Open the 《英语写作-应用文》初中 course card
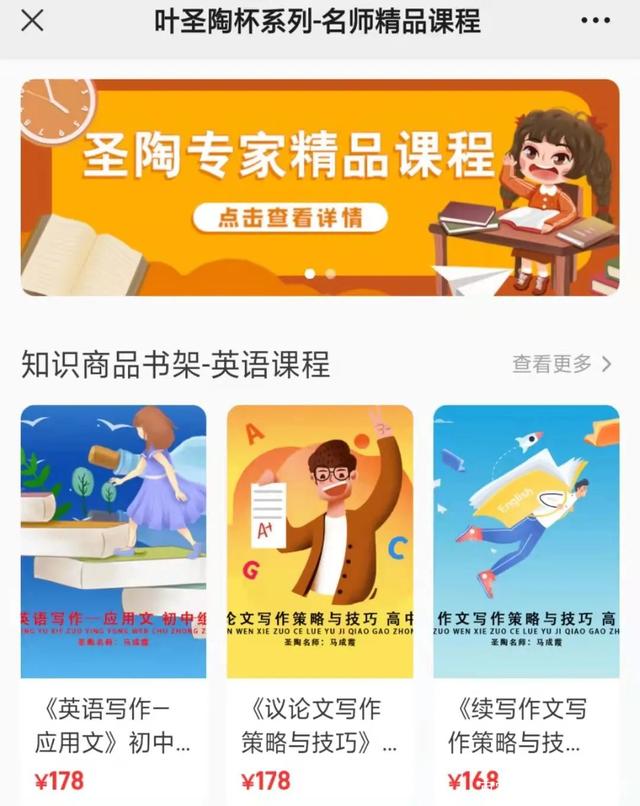This screenshot has width=640, height=806. [113, 600]
